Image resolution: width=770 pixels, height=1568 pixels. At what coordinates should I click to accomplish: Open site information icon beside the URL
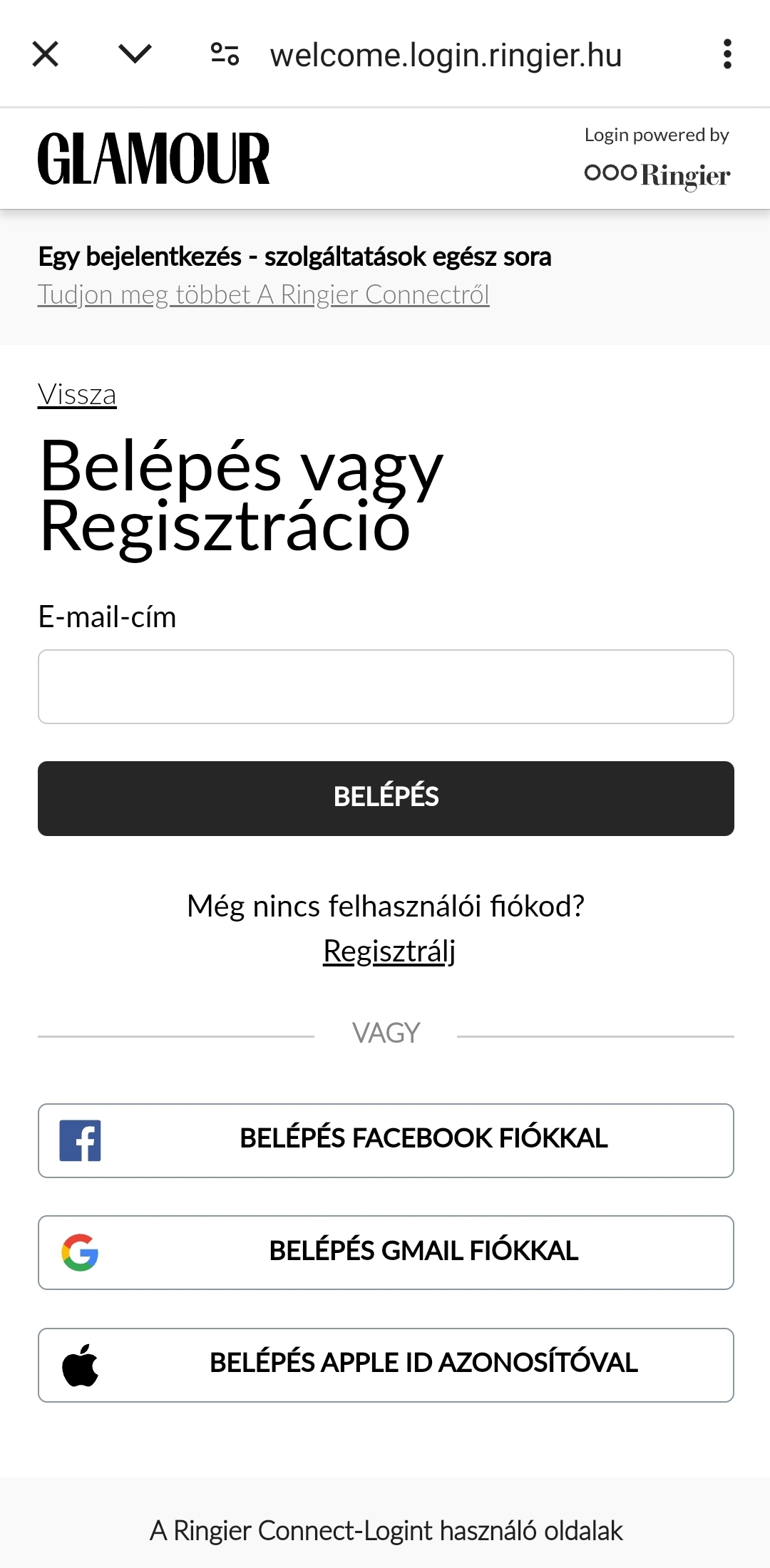[225, 54]
